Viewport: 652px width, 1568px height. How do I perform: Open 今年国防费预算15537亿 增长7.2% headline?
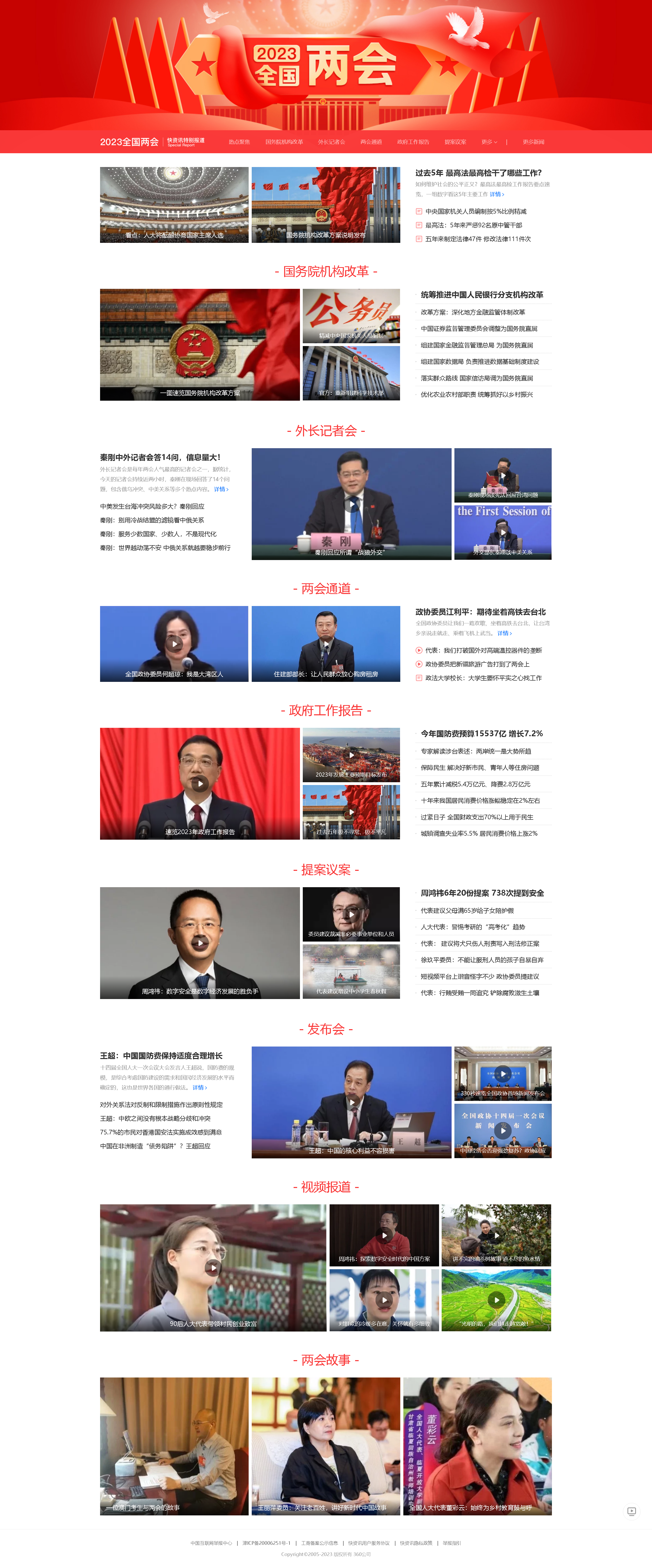482,733
